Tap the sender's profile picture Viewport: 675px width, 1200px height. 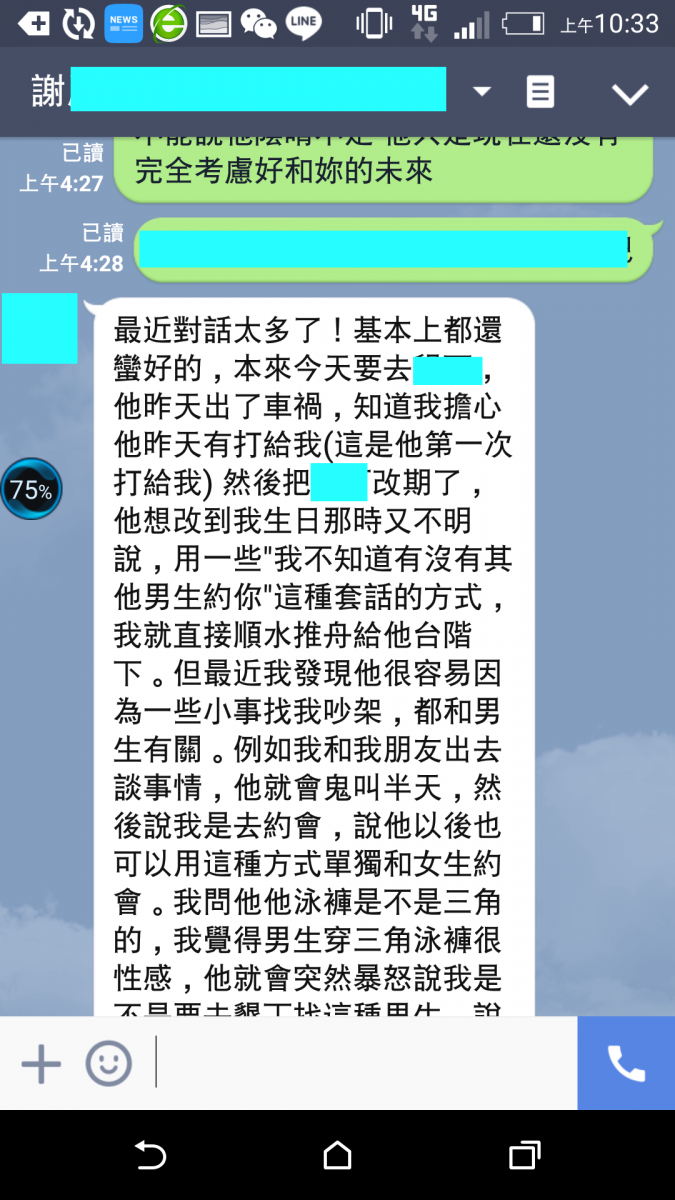pyautogui.click(x=40, y=328)
